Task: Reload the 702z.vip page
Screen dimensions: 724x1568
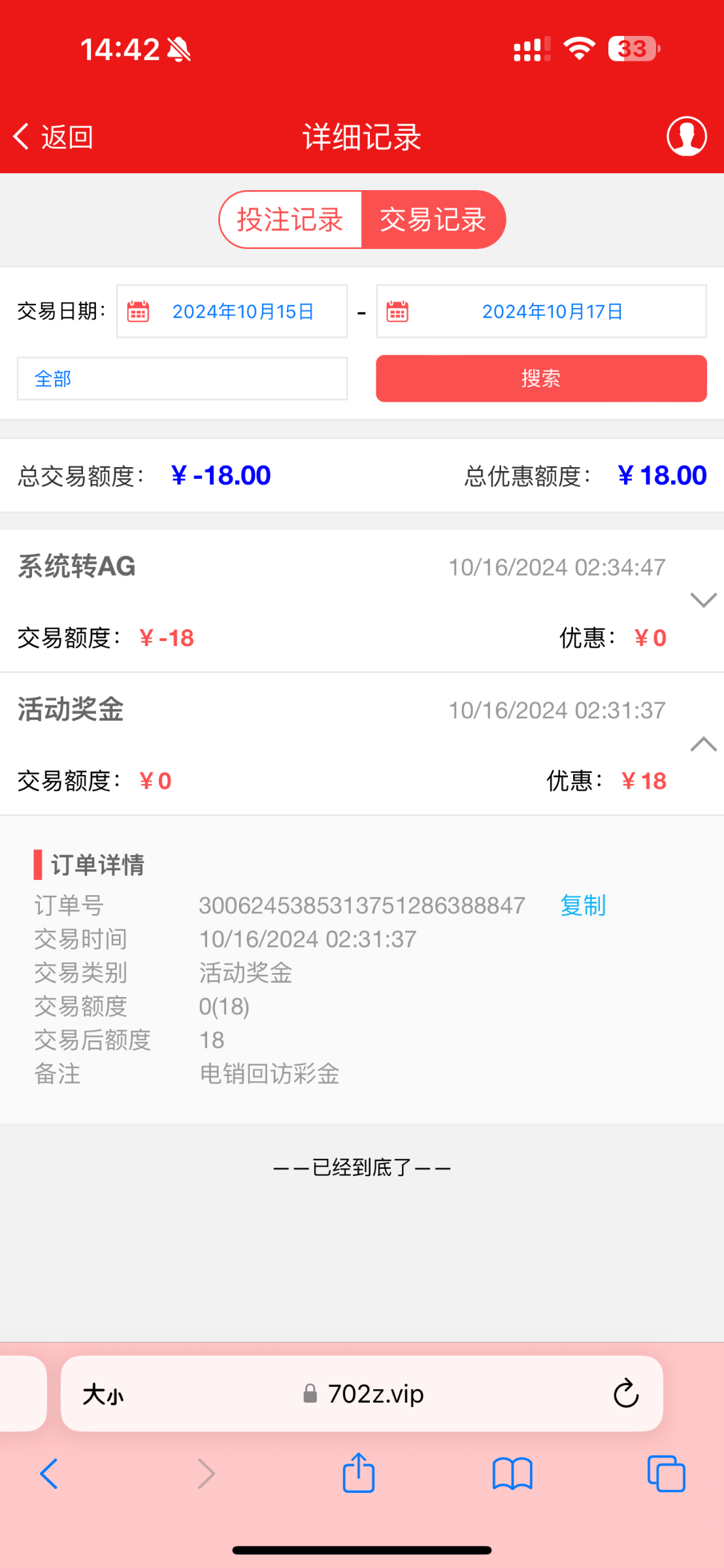Action: coord(625,1394)
